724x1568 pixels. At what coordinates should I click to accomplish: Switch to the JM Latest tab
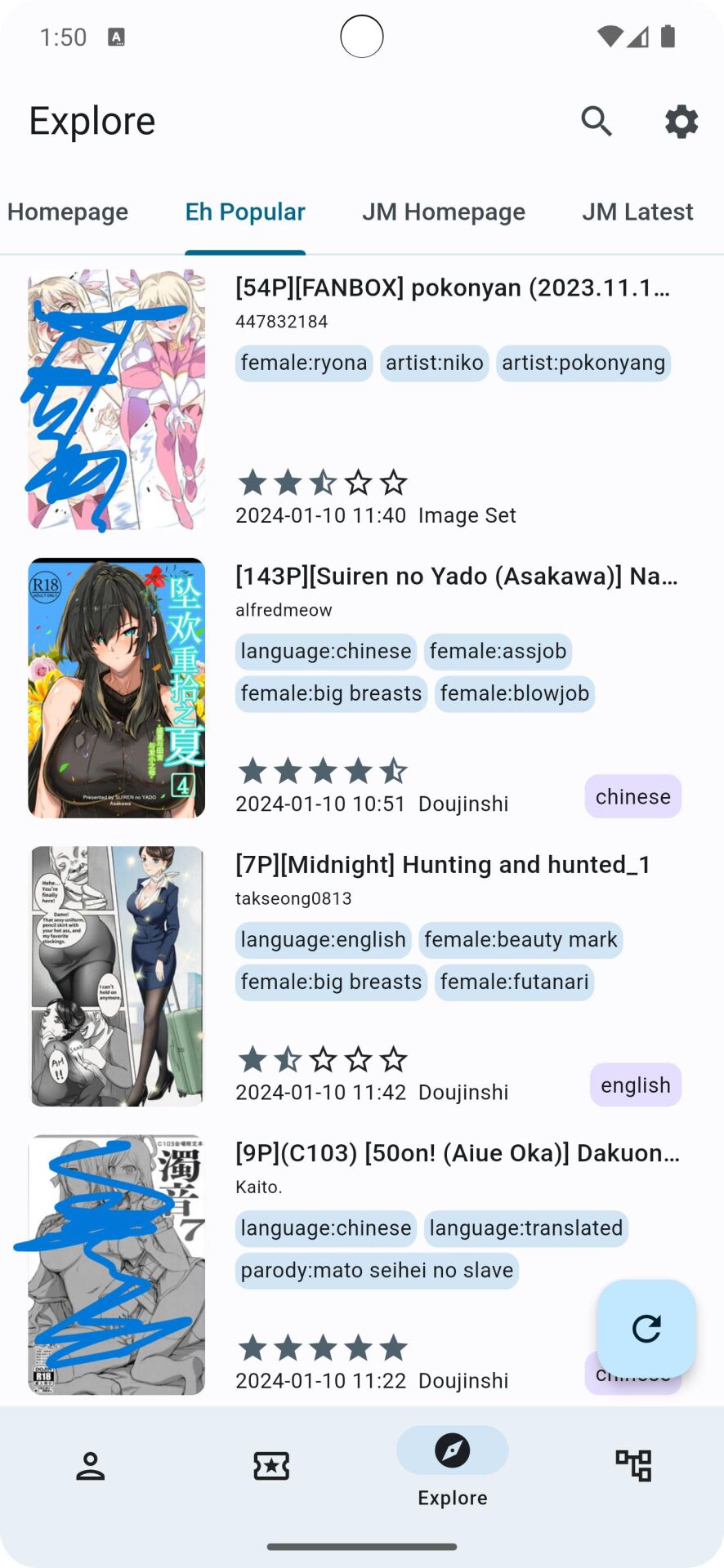click(x=637, y=212)
